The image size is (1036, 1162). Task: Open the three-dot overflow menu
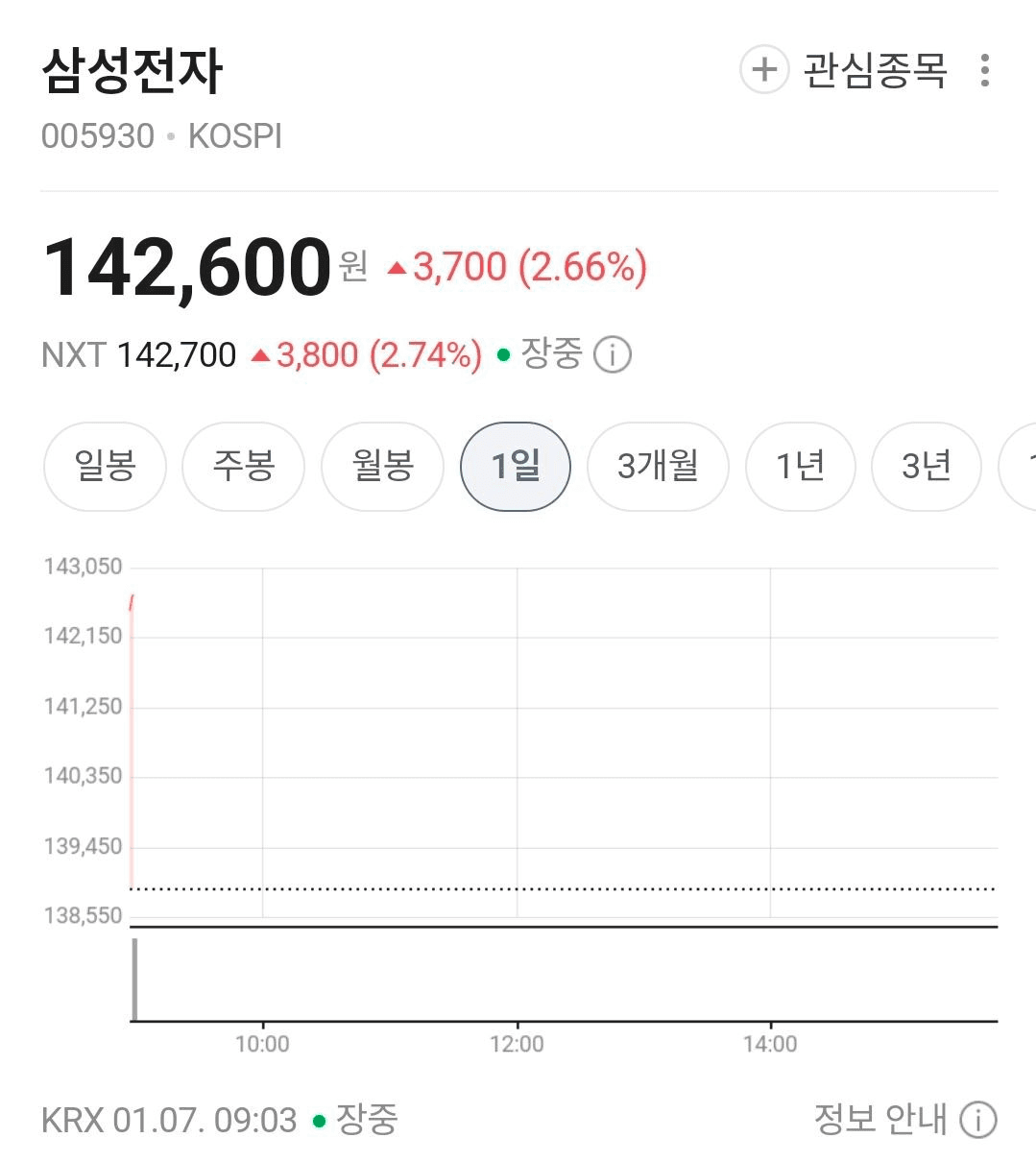point(984,70)
